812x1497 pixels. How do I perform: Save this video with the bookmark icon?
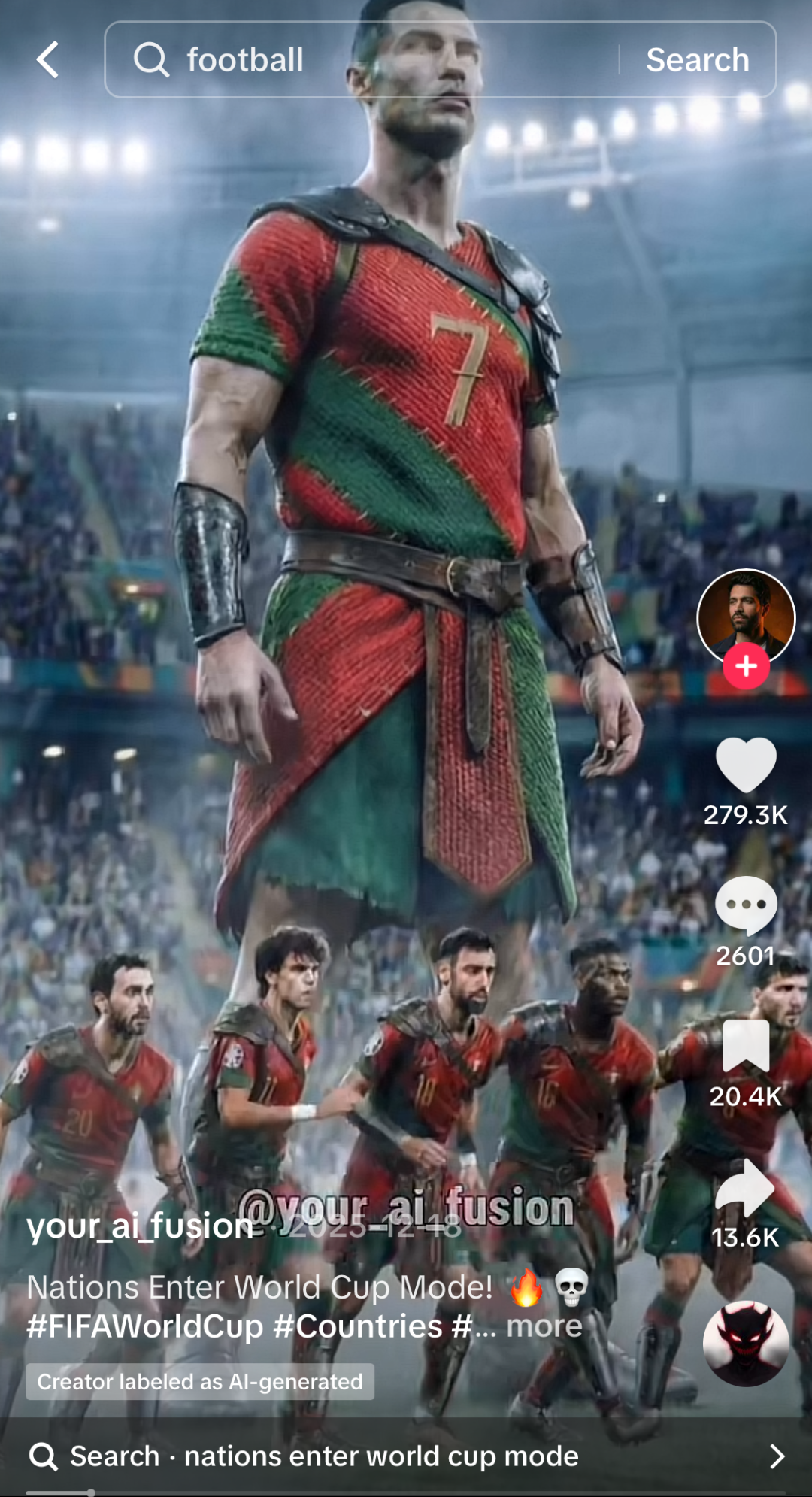[x=746, y=1046]
